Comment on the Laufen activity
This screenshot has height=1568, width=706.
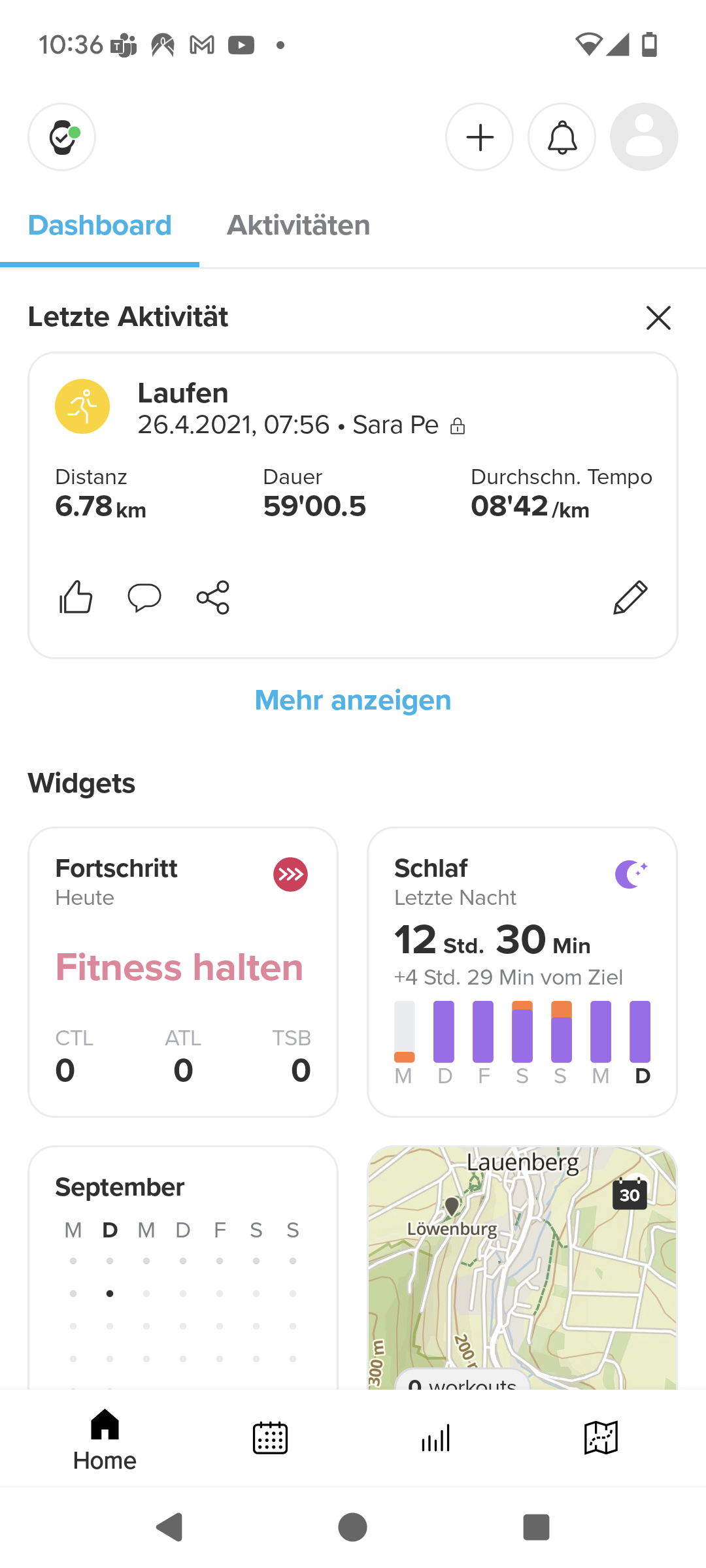144,597
